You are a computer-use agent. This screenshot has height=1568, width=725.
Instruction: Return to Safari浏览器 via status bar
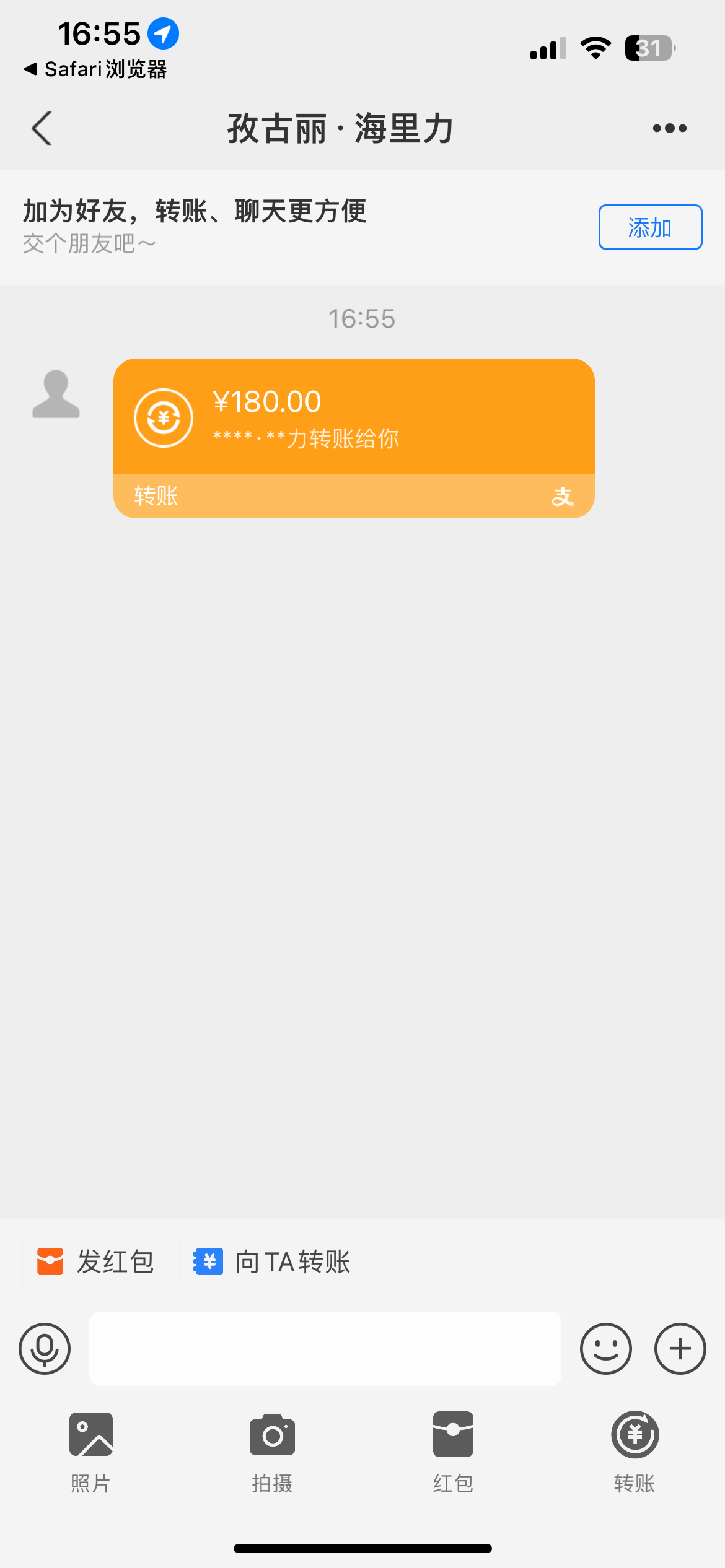tap(96, 69)
